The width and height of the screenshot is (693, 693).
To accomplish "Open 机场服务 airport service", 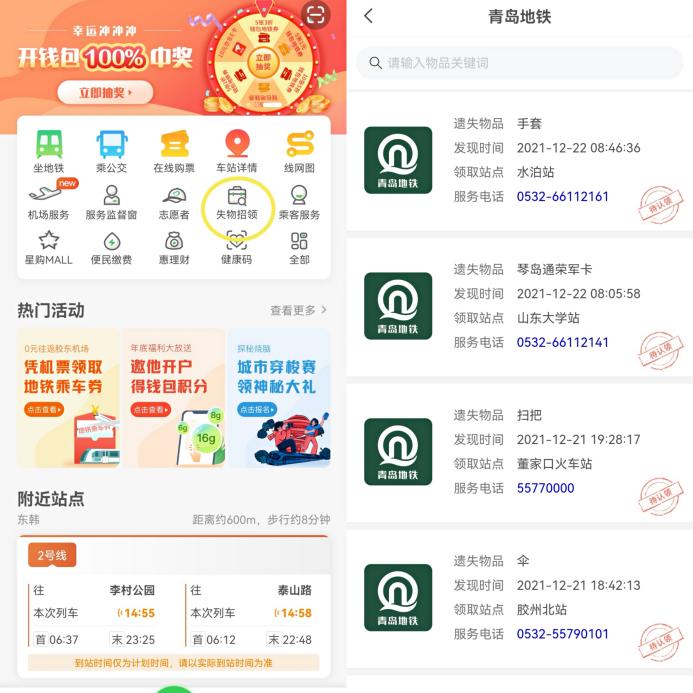I will 49,200.
